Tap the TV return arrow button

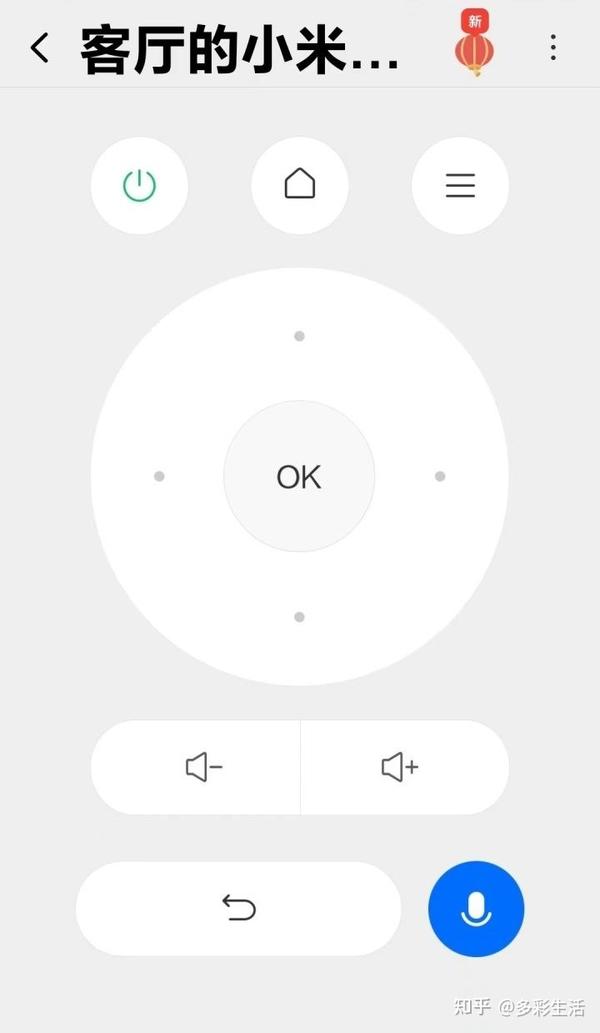[238, 908]
